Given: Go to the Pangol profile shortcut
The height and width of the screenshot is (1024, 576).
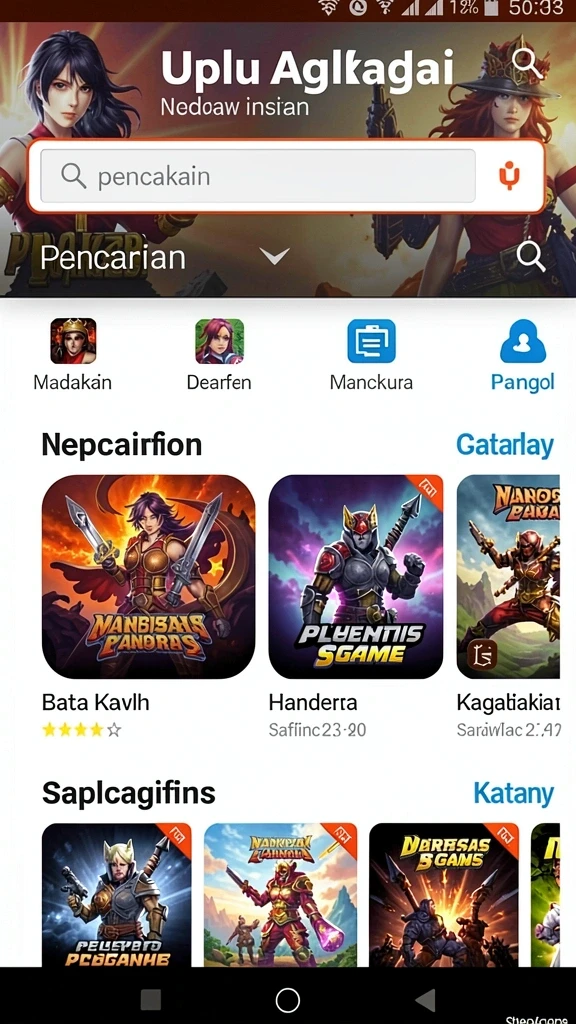Looking at the screenshot, I should (x=522, y=355).
